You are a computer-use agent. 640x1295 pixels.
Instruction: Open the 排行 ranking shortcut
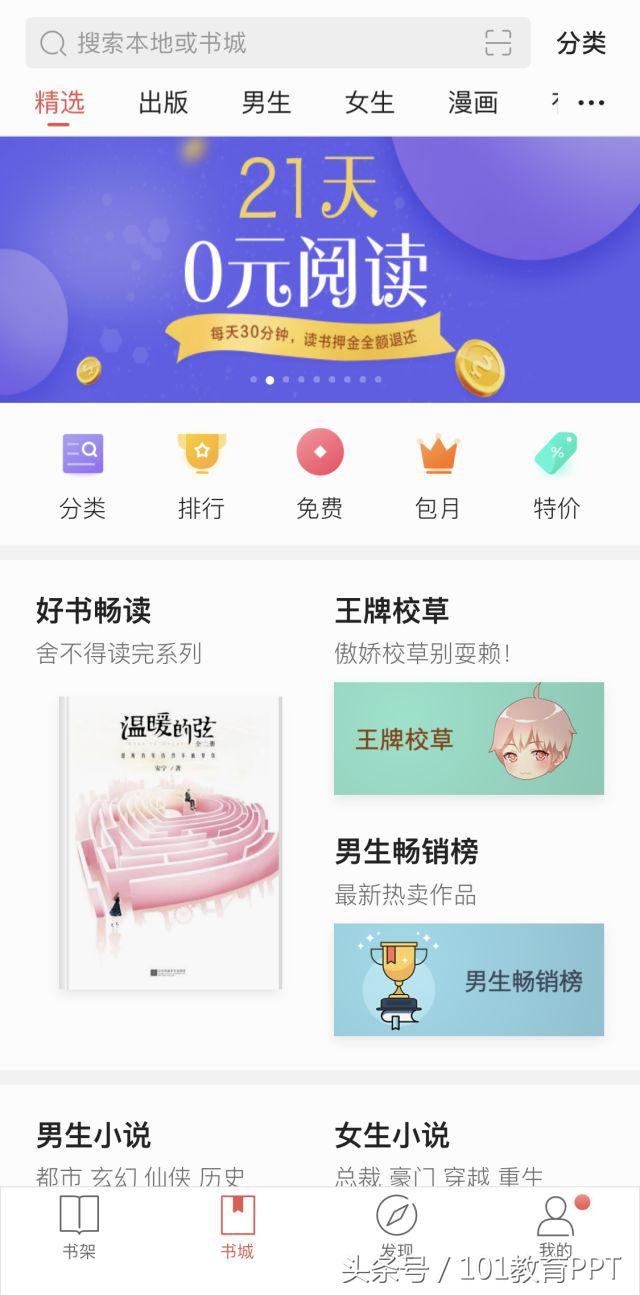coord(201,476)
